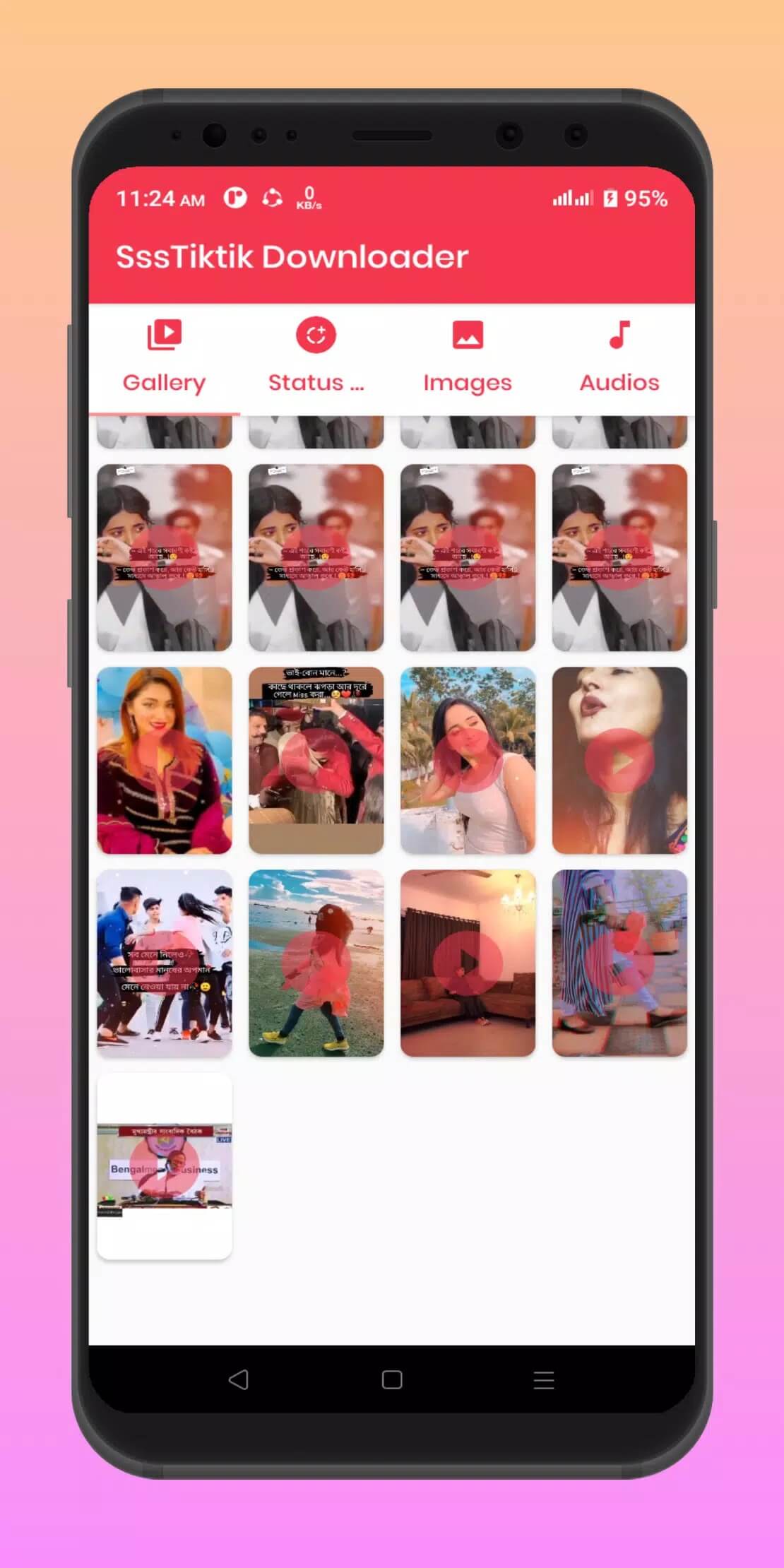Open the close-up video of woman with red lips
Image resolution: width=784 pixels, height=1568 pixels.
coord(619,761)
